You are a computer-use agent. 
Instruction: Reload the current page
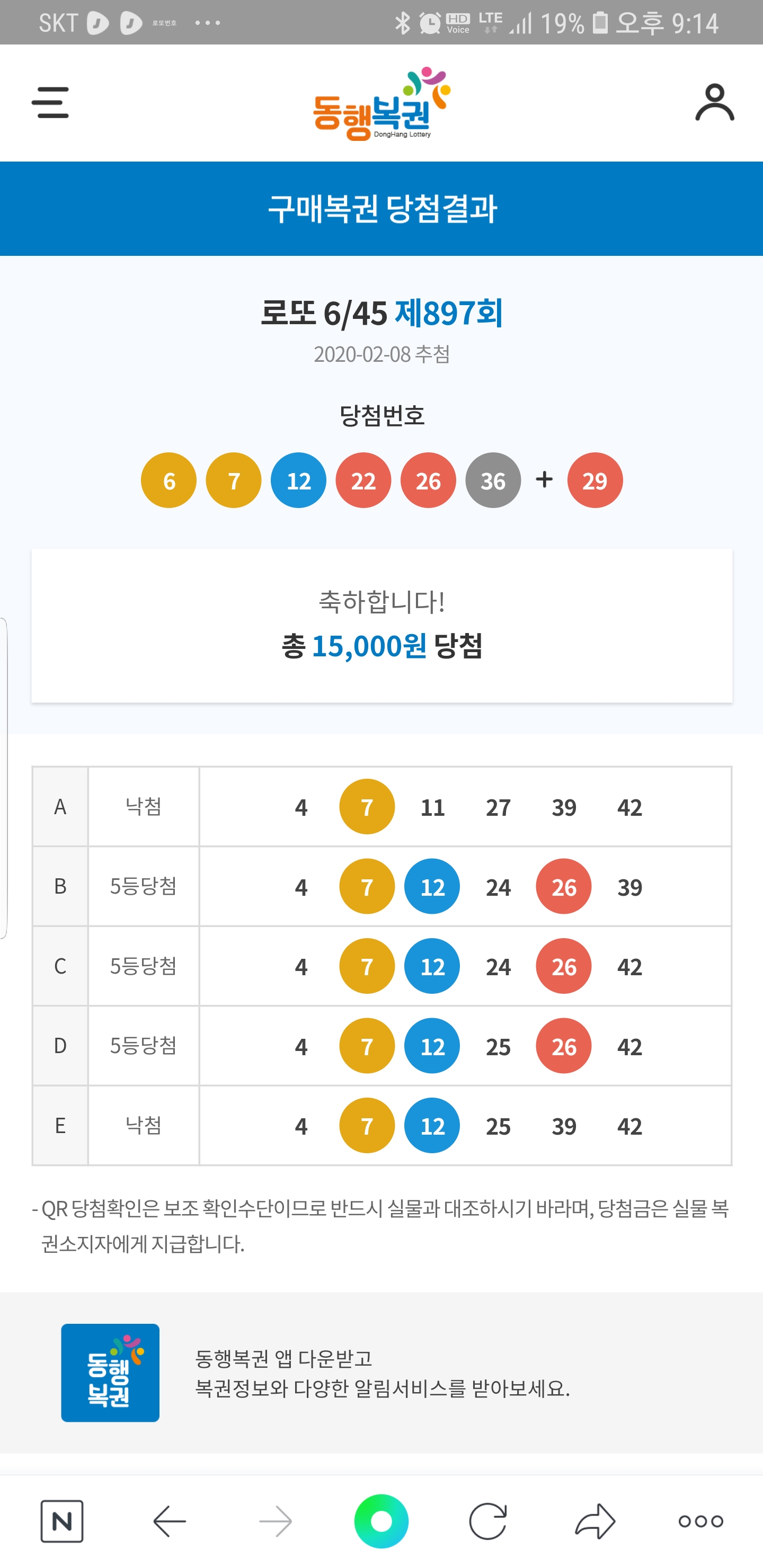click(x=488, y=1521)
